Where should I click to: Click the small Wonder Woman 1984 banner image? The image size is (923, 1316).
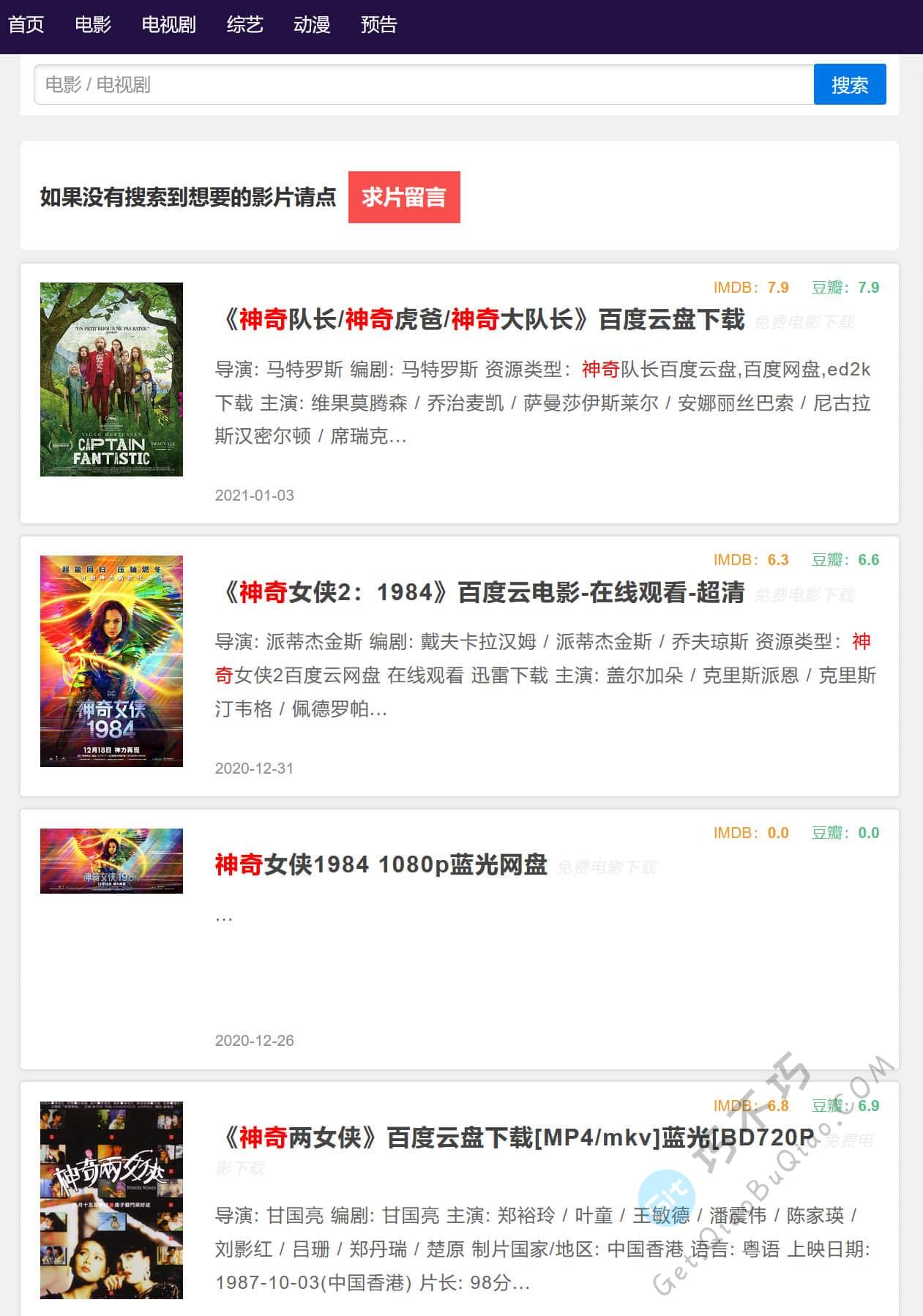click(x=111, y=861)
